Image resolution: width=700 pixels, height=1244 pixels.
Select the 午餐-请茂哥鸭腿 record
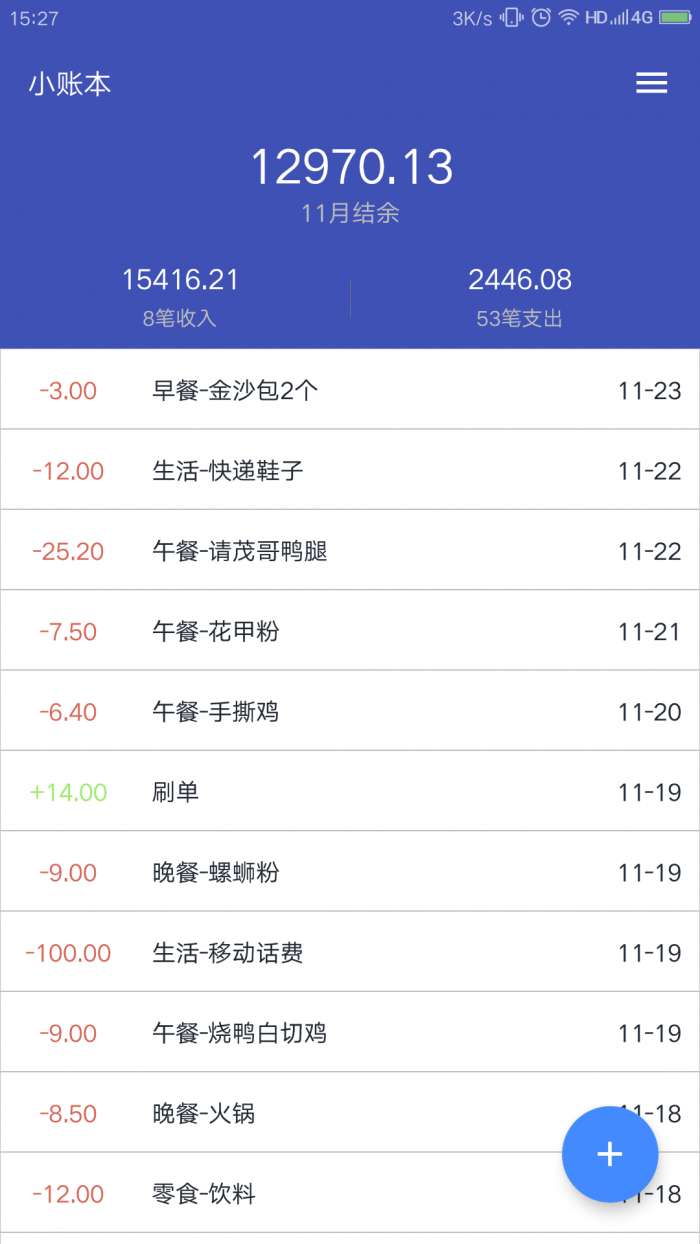[x=350, y=550]
